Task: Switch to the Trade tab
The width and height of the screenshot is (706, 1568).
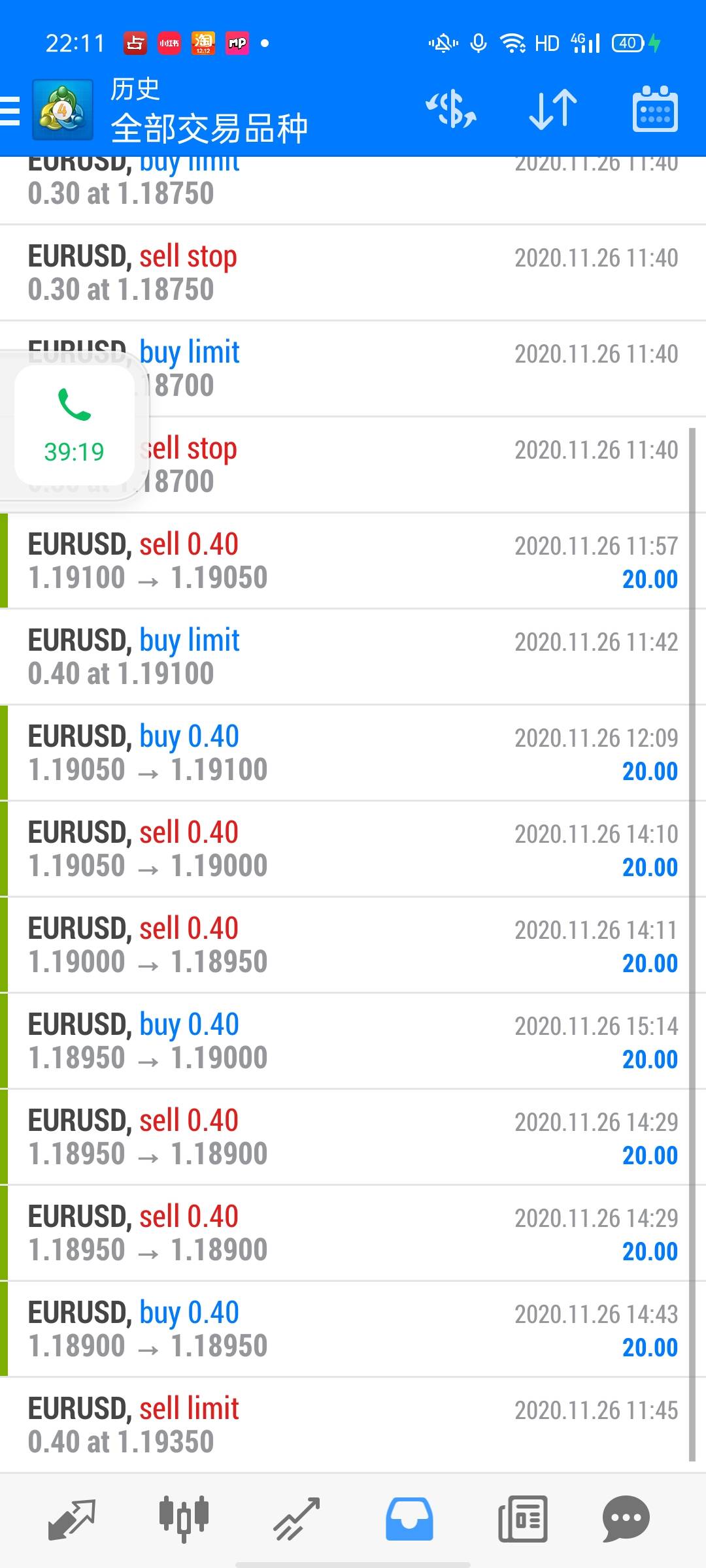Action: (297, 1518)
